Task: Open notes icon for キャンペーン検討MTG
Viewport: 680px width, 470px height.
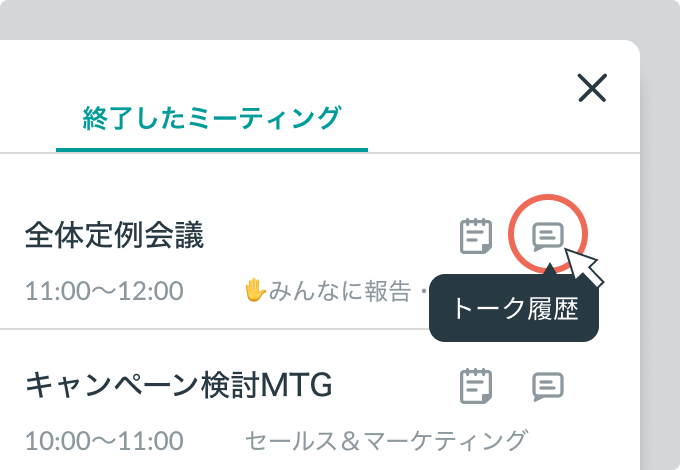Action: click(x=476, y=385)
